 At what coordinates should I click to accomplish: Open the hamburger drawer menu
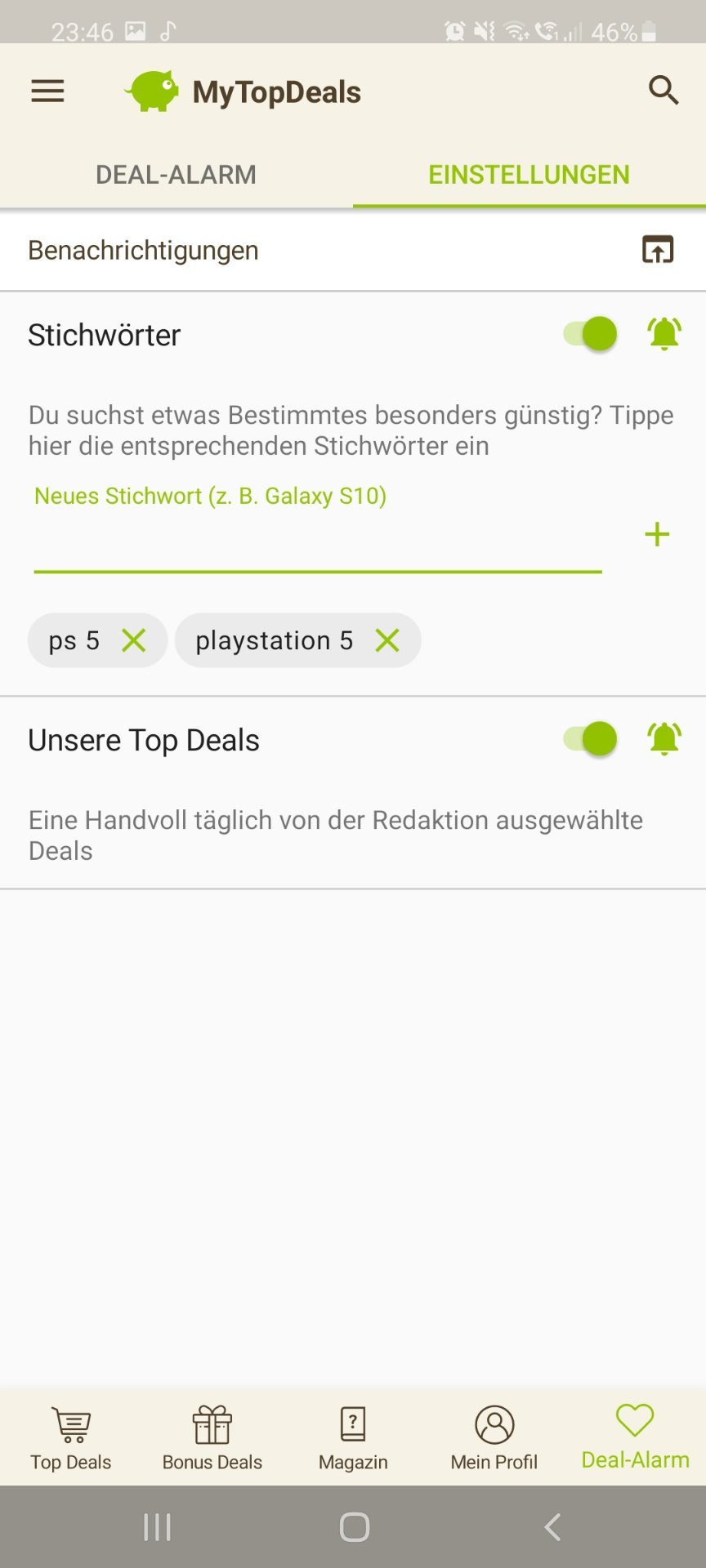click(x=47, y=91)
